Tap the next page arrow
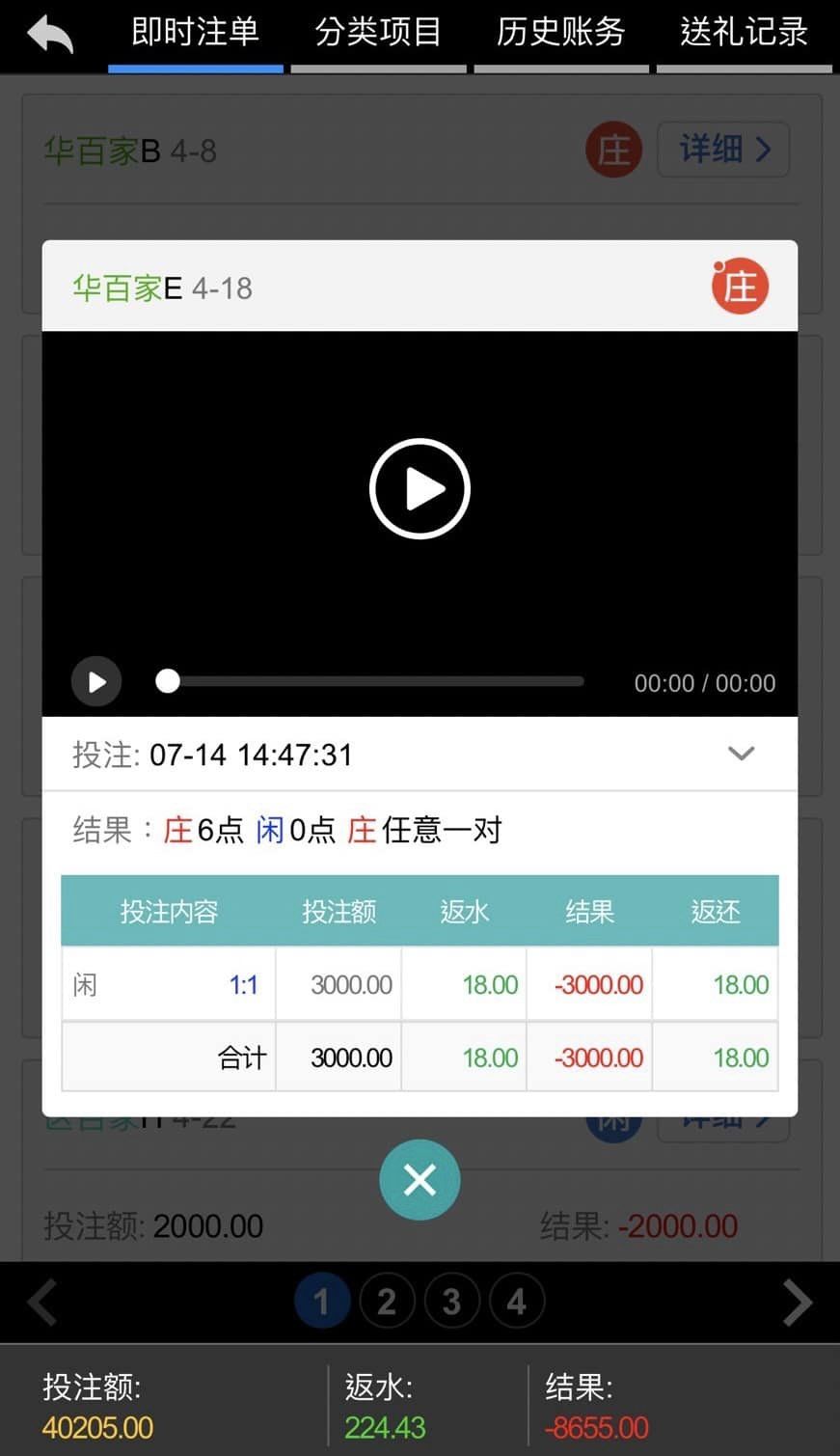 pos(797,1303)
